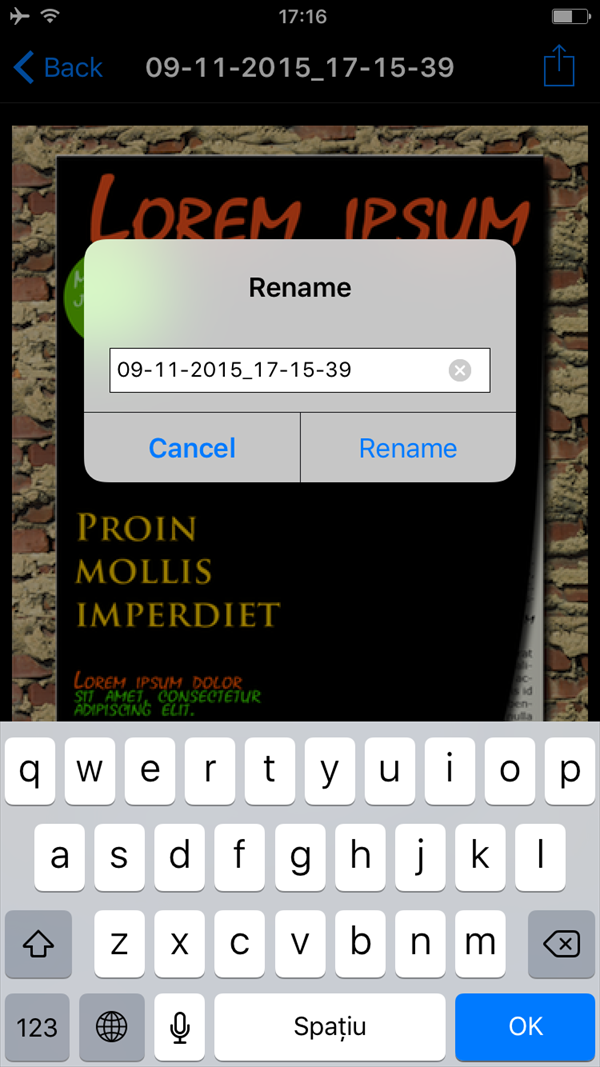
Task: Tap the backspace key
Action: [x=561, y=943]
